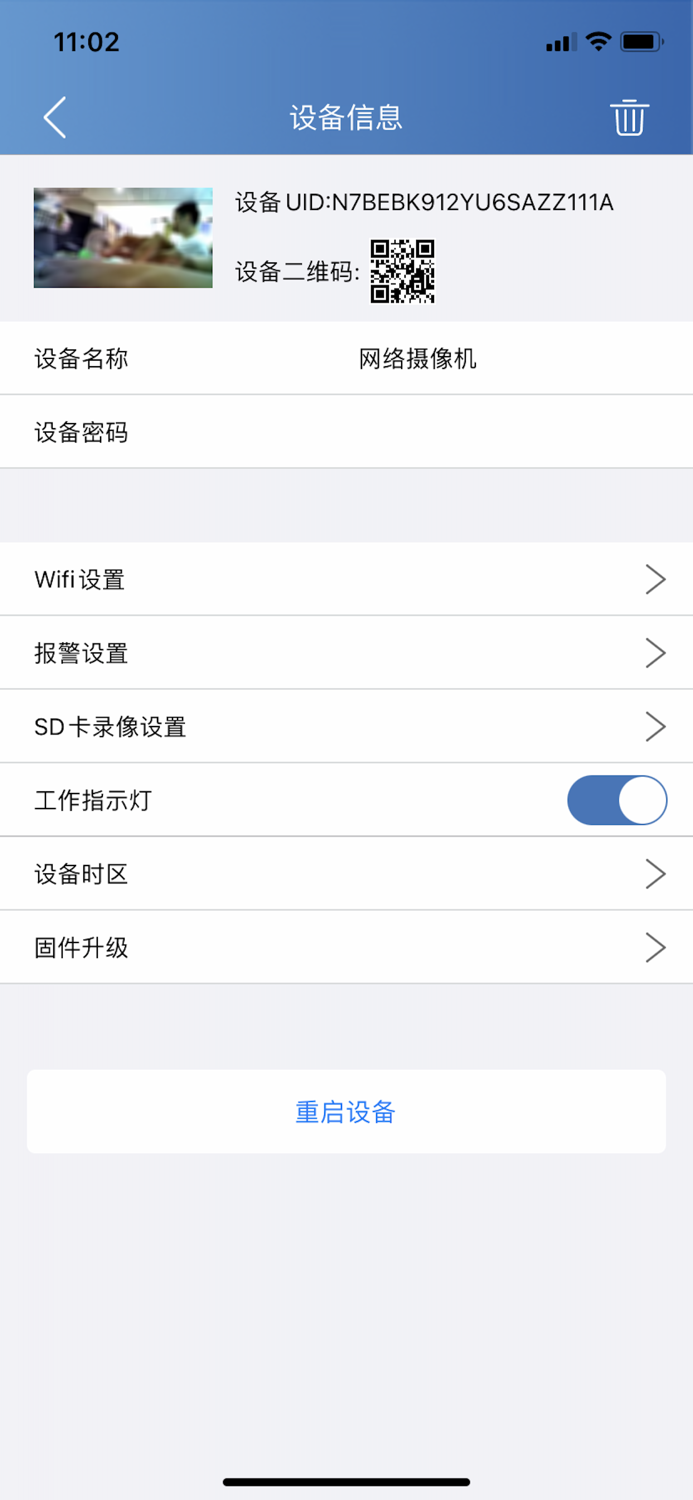Open 固件升级
The height and width of the screenshot is (1500, 693).
pos(346,947)
